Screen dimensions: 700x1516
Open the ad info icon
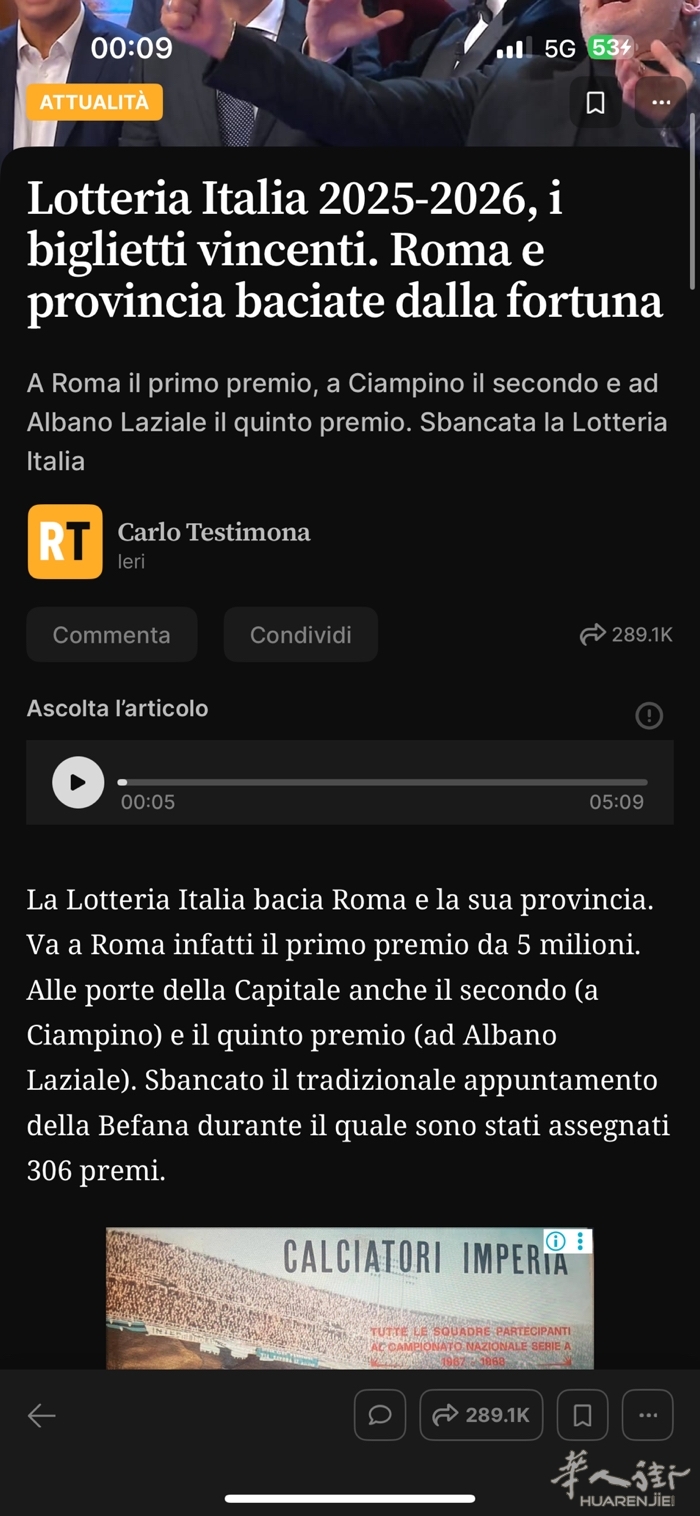coord(556,1241)
